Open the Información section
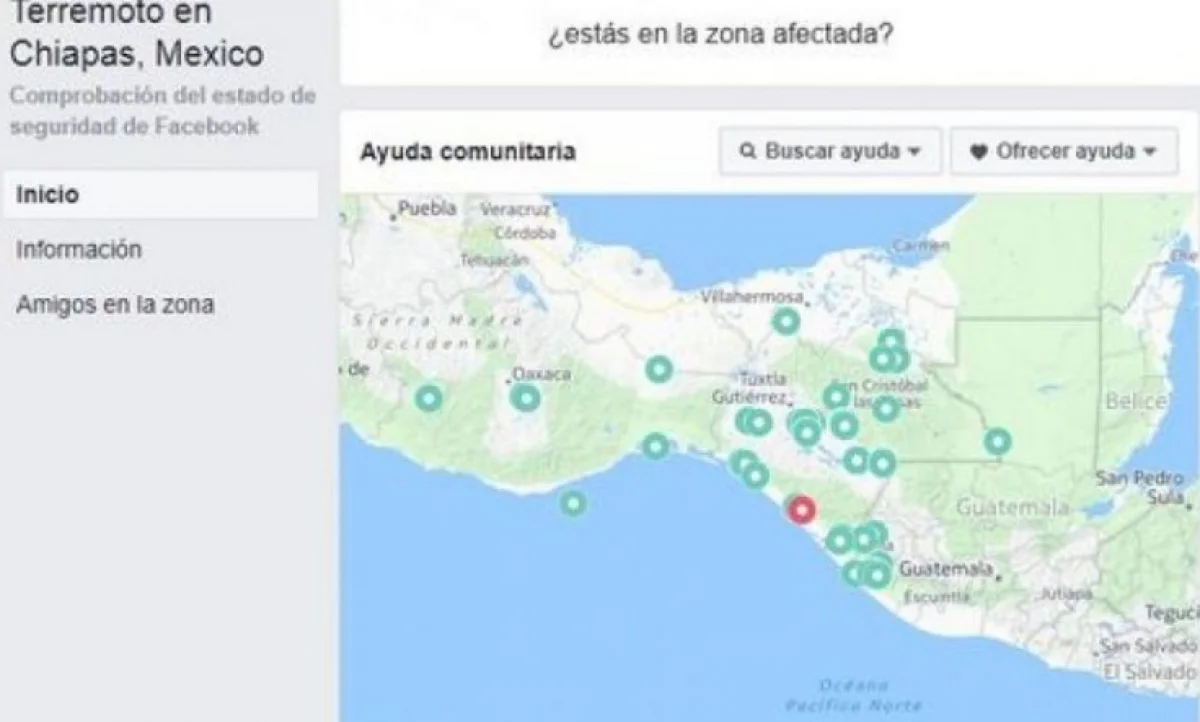This screenshot has height=722, width=1200. coord(78,249)
